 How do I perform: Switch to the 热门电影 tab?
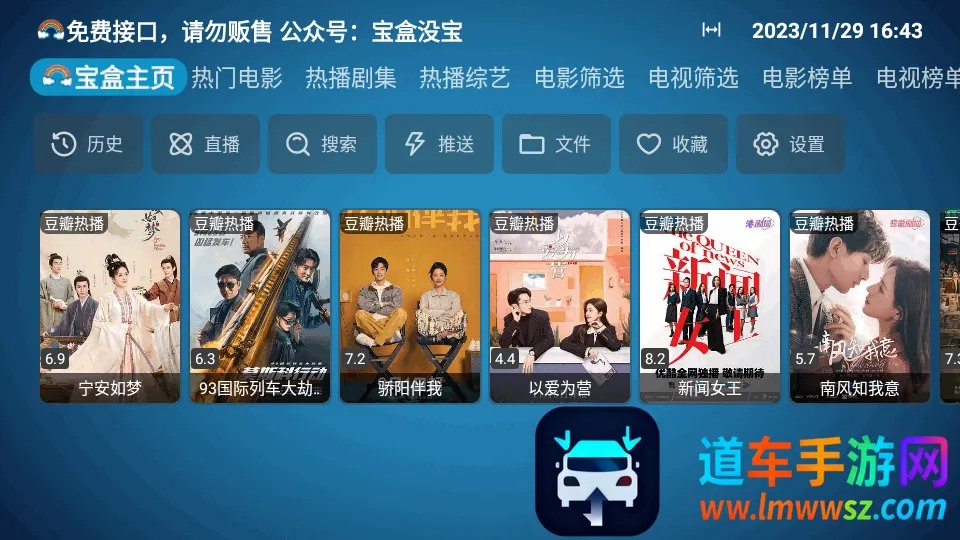point(237,78)
